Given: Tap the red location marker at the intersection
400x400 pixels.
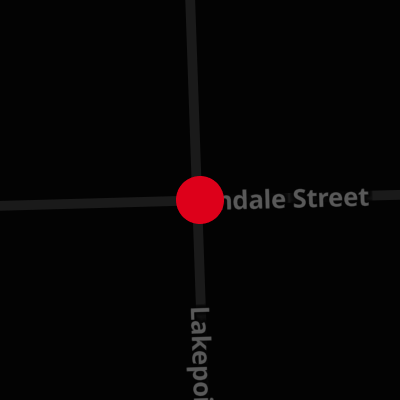Looking at the screenshot, I should click(x=200, y=200).
